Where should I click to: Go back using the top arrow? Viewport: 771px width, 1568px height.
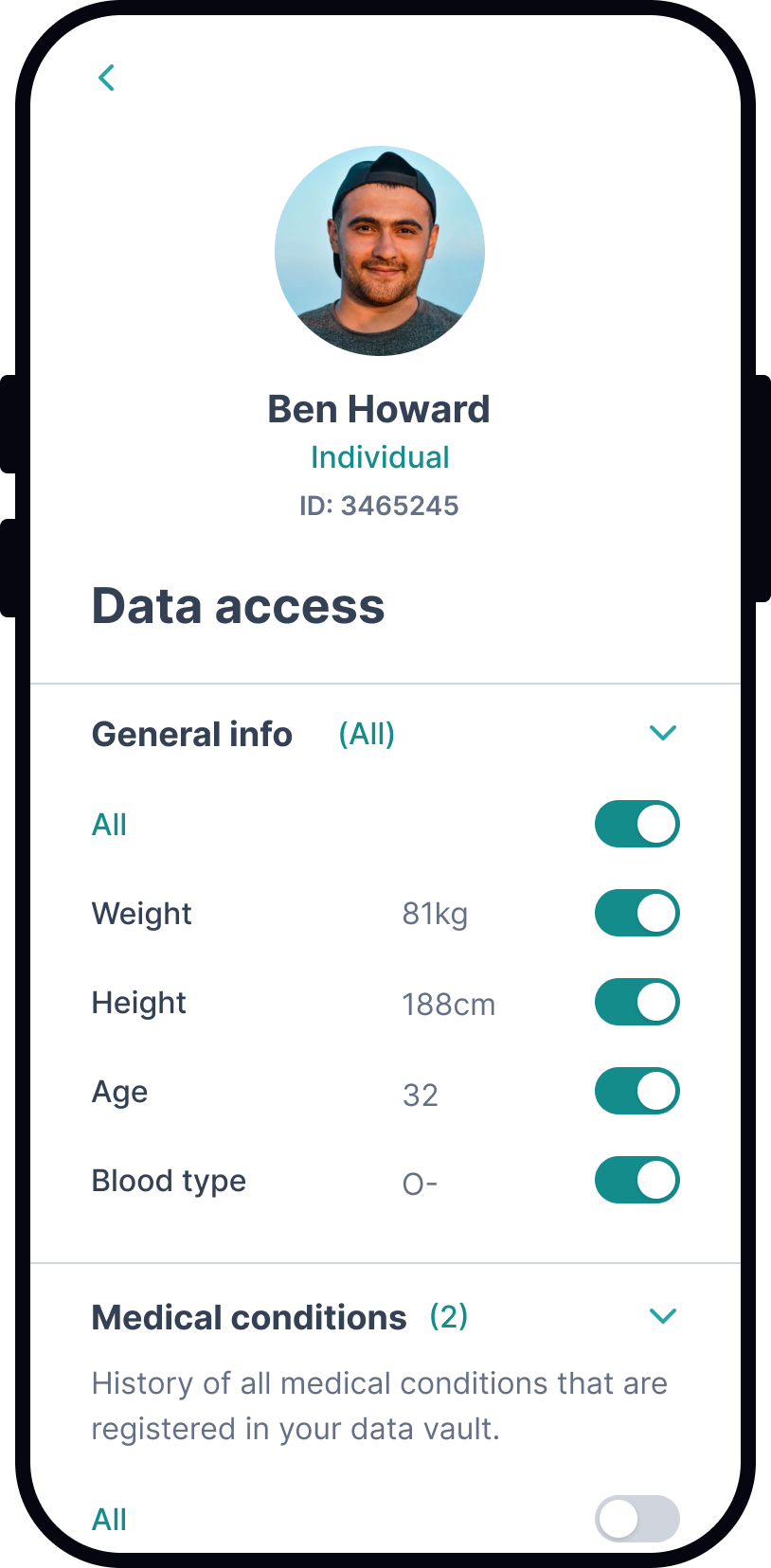point(107,78)
